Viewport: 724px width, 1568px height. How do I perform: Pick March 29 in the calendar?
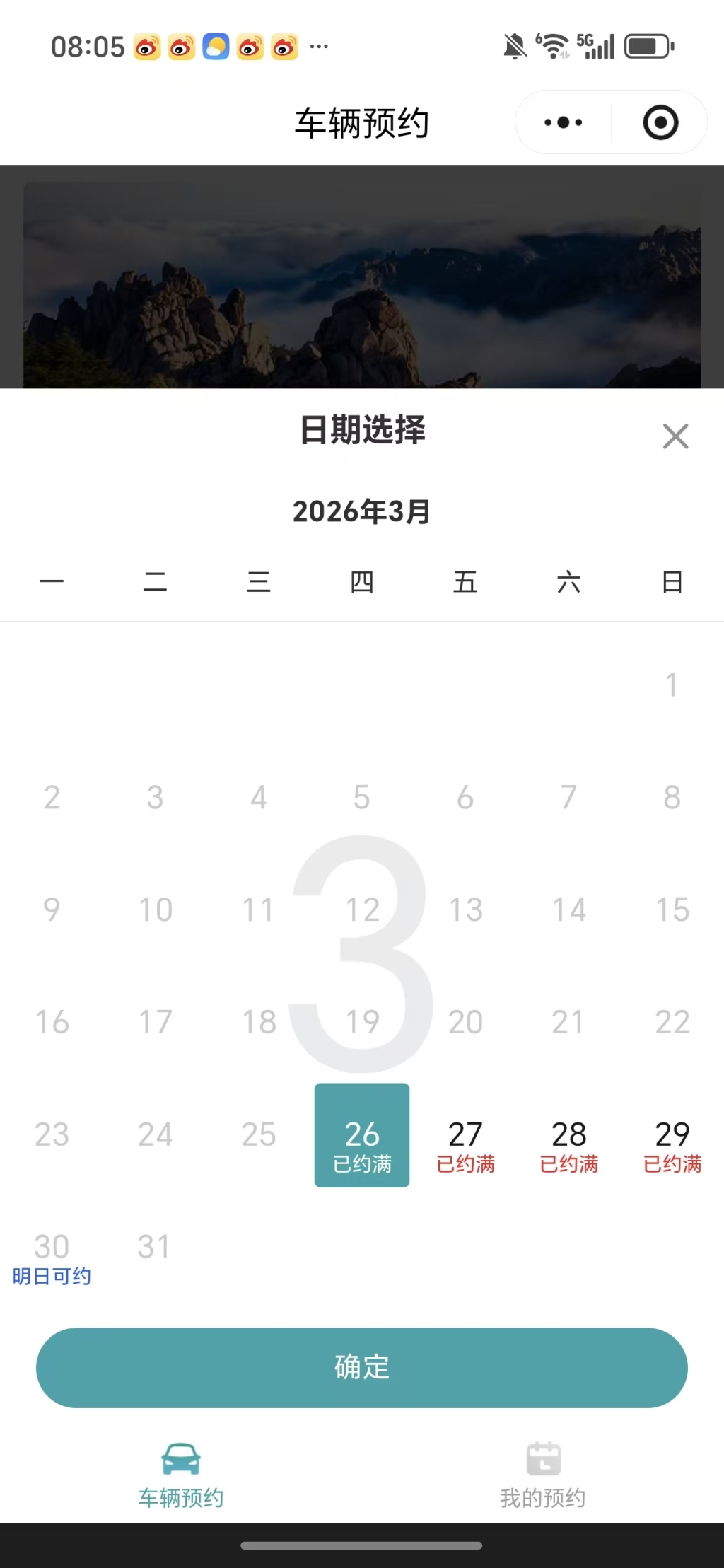click(x=672, y=1144)
